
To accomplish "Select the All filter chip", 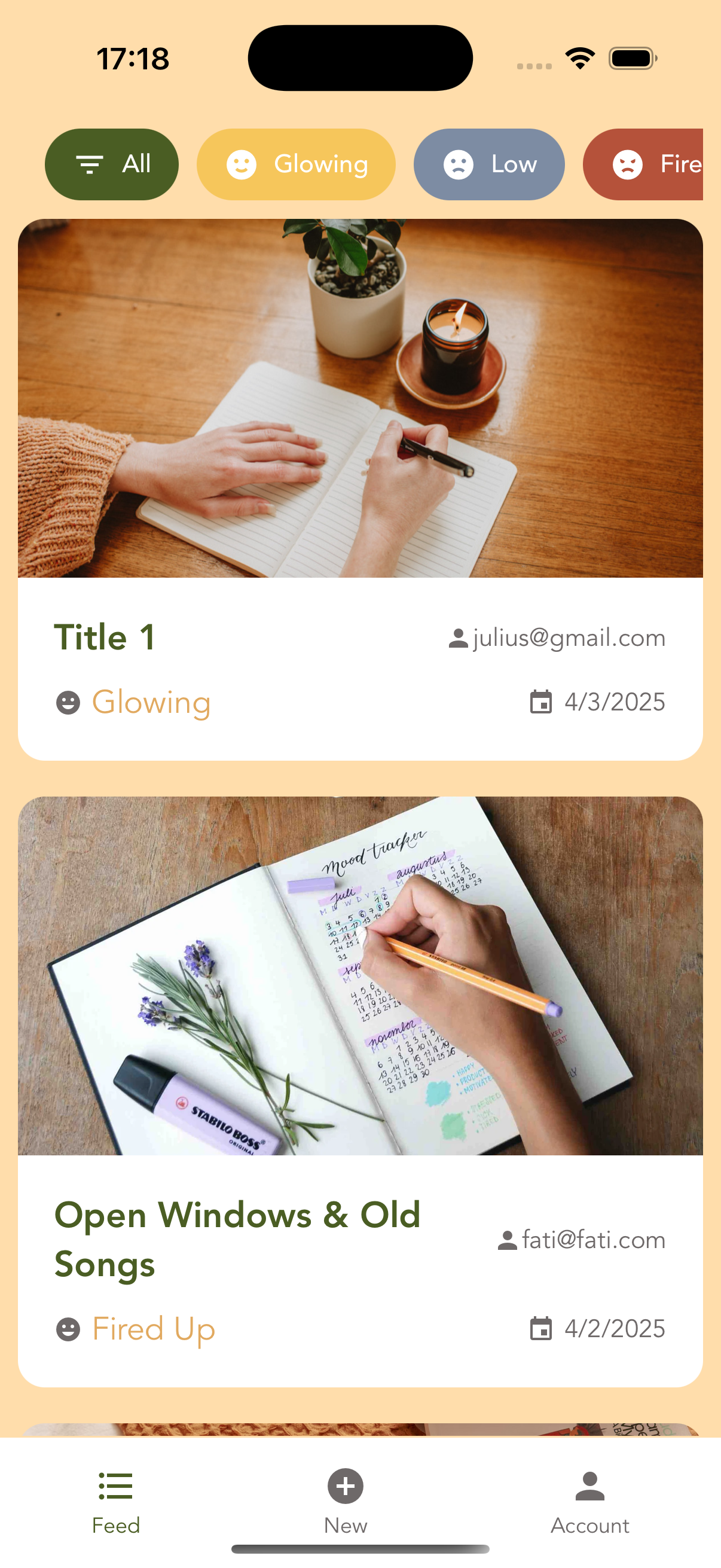I will [x=111, y=164].
